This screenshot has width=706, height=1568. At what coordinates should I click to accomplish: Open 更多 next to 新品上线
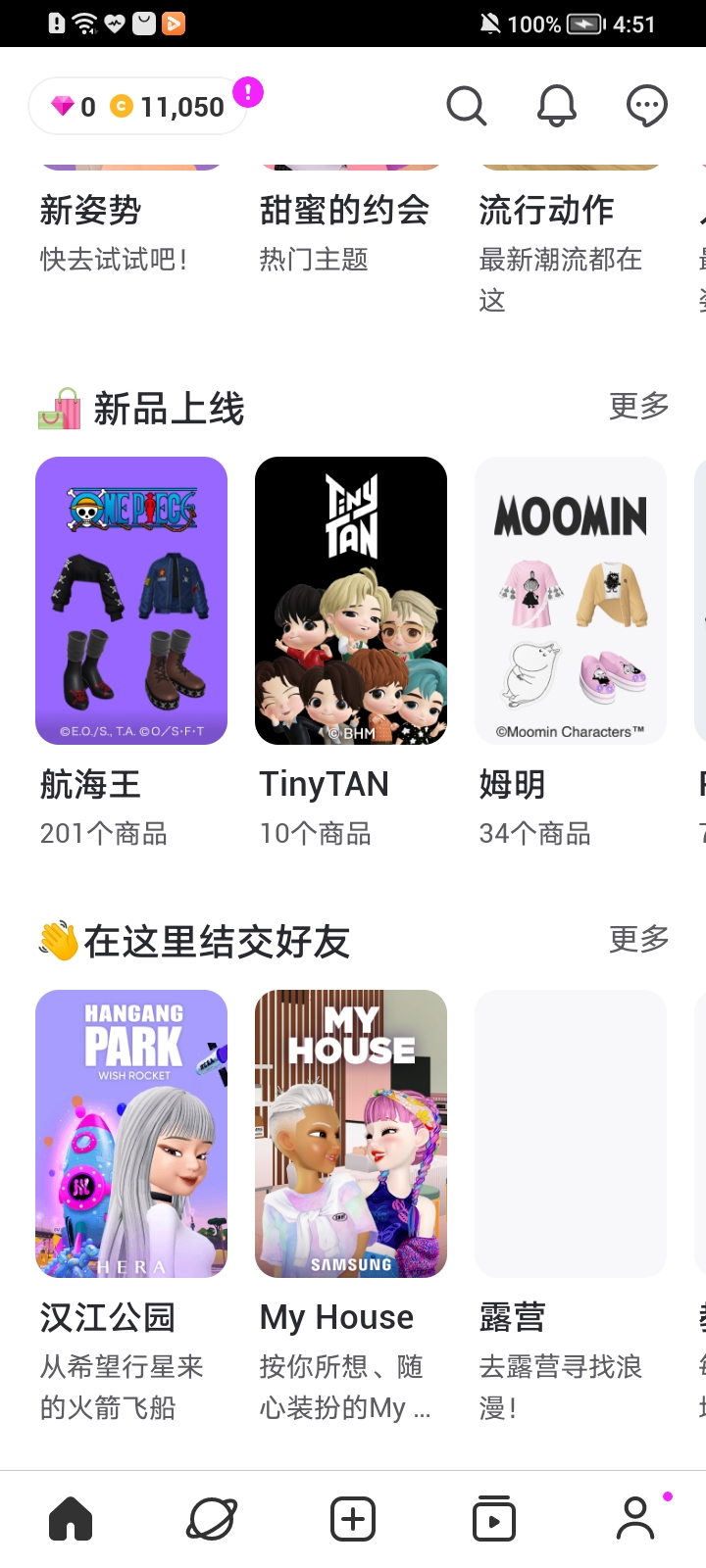637,404
